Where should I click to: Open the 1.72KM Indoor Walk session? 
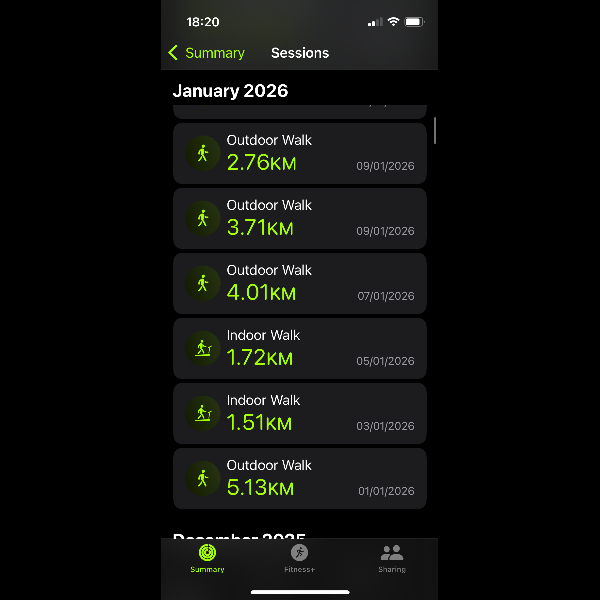click(299, 348)
